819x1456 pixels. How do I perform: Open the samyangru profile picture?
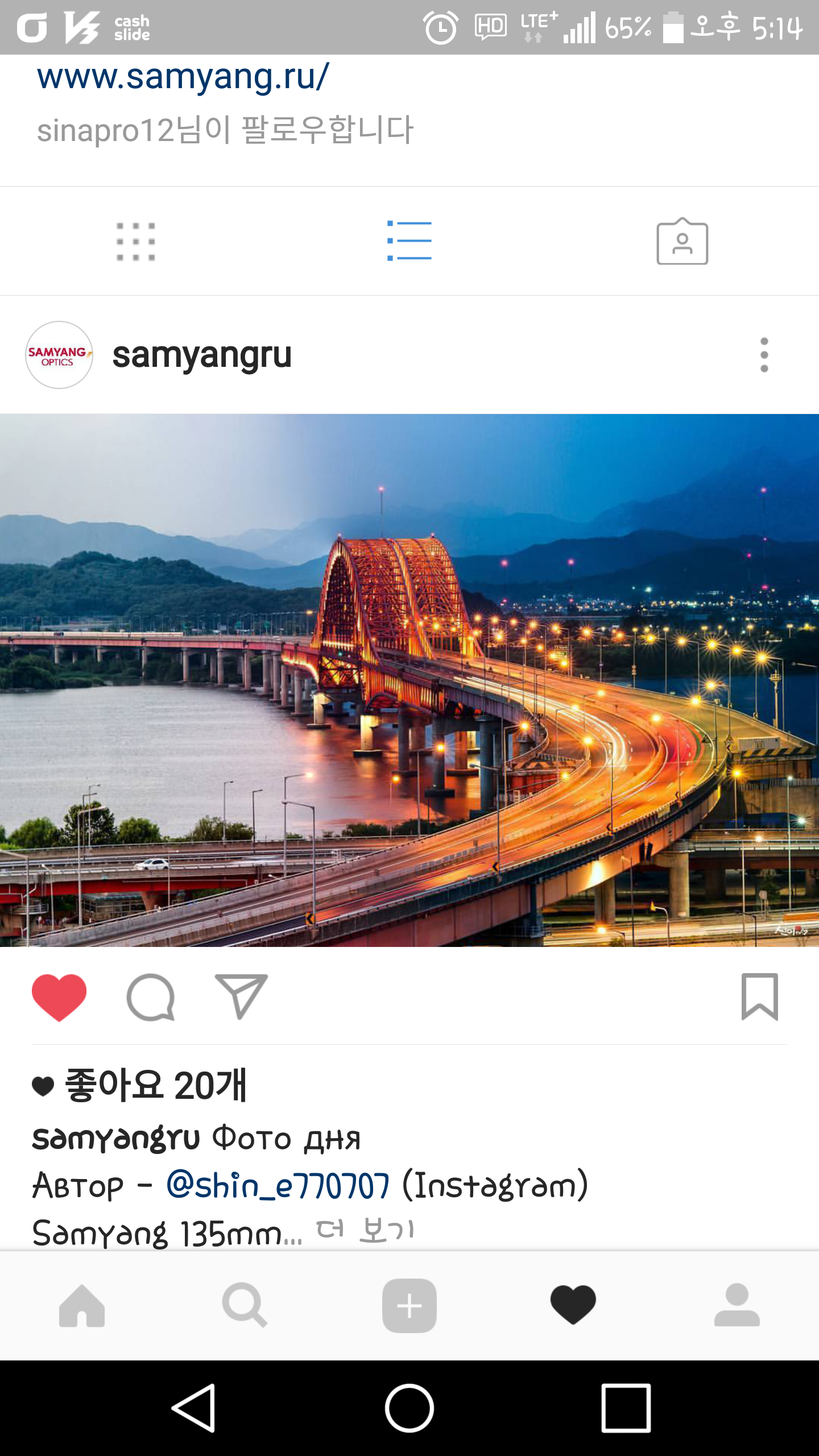coord(59,355)
